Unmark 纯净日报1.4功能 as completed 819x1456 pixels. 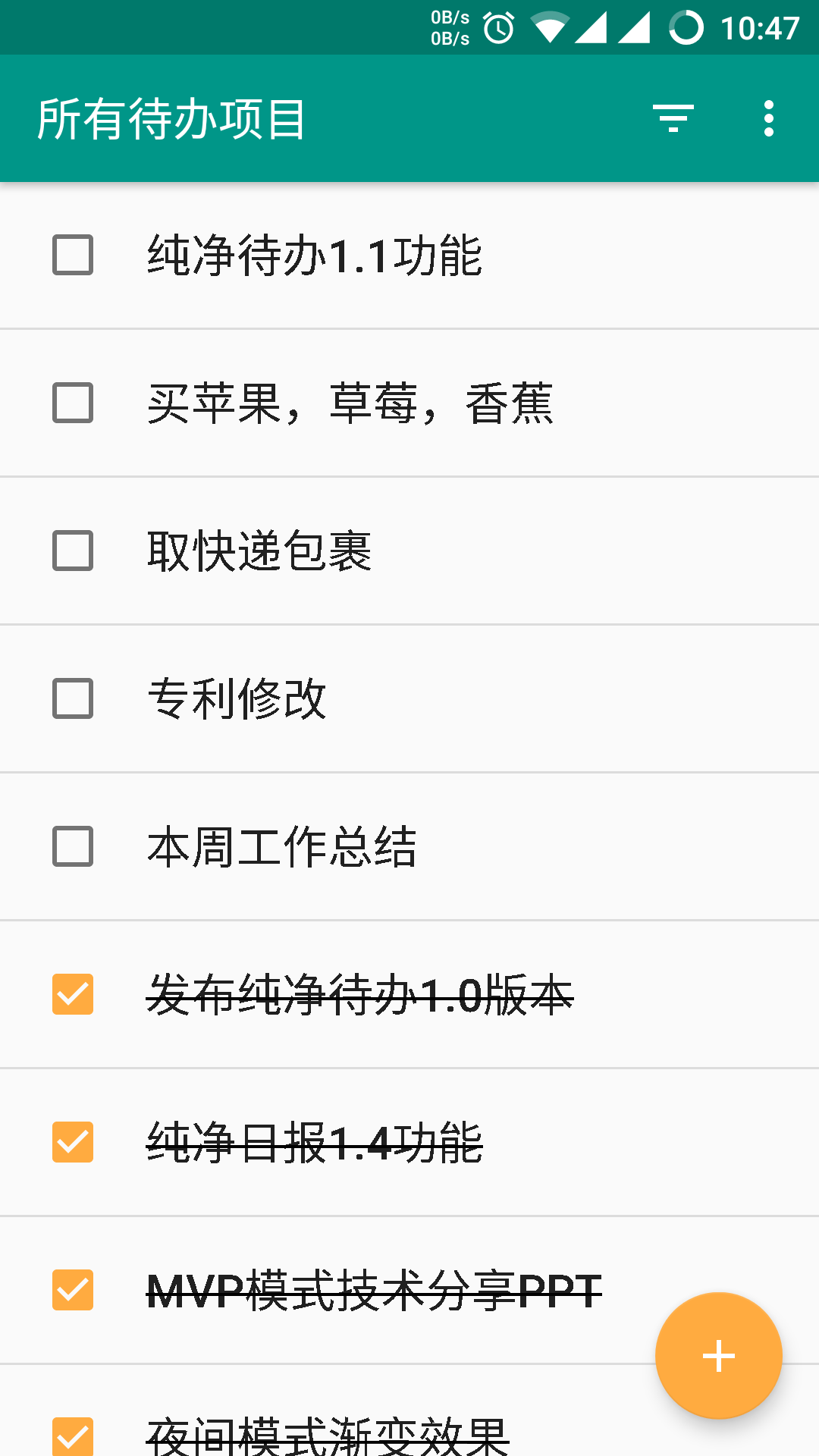[73, 1142]
